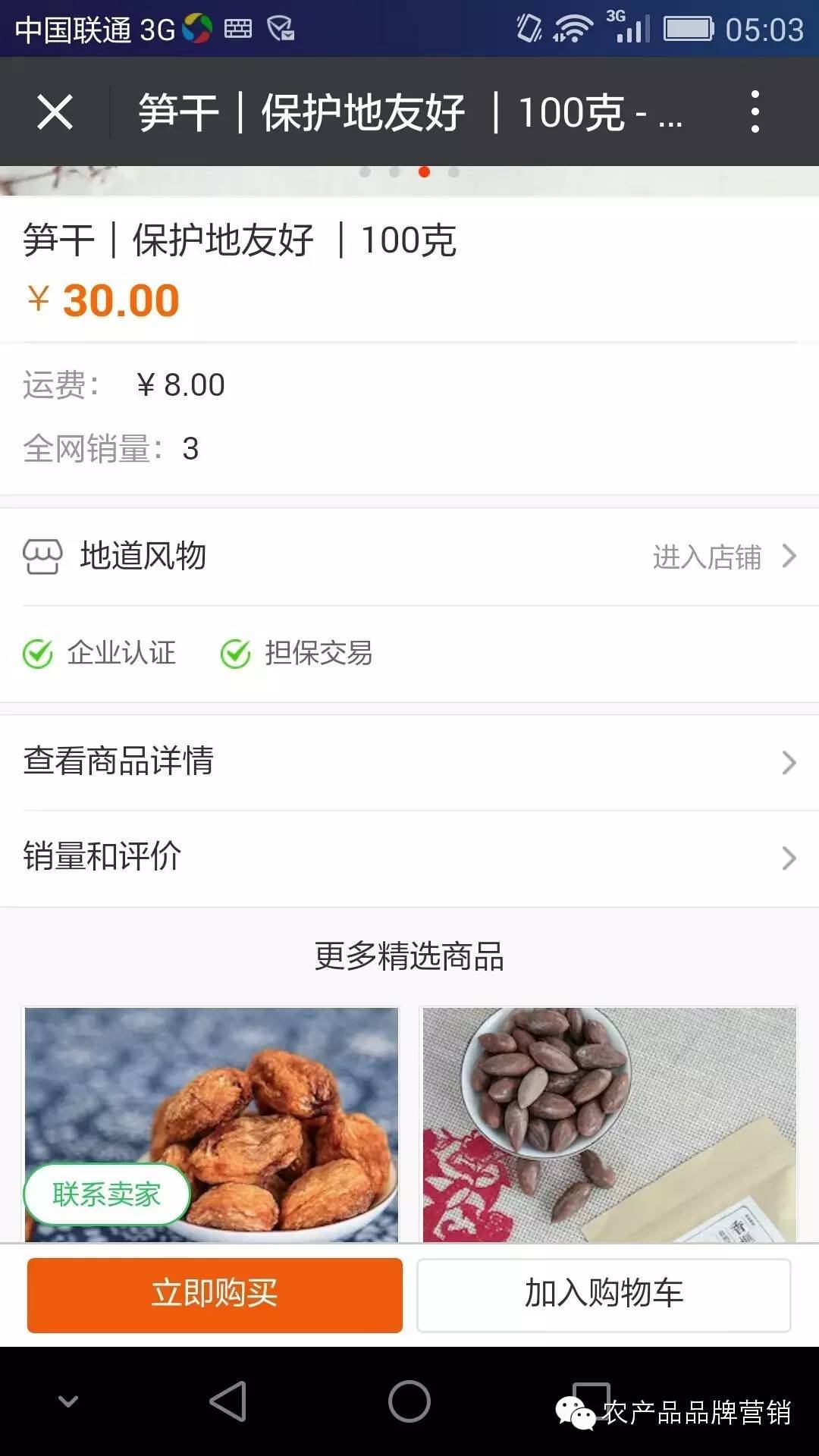Expand 查看商品详情 product details
Viewport: 819px width, 1456px height.
409,762
